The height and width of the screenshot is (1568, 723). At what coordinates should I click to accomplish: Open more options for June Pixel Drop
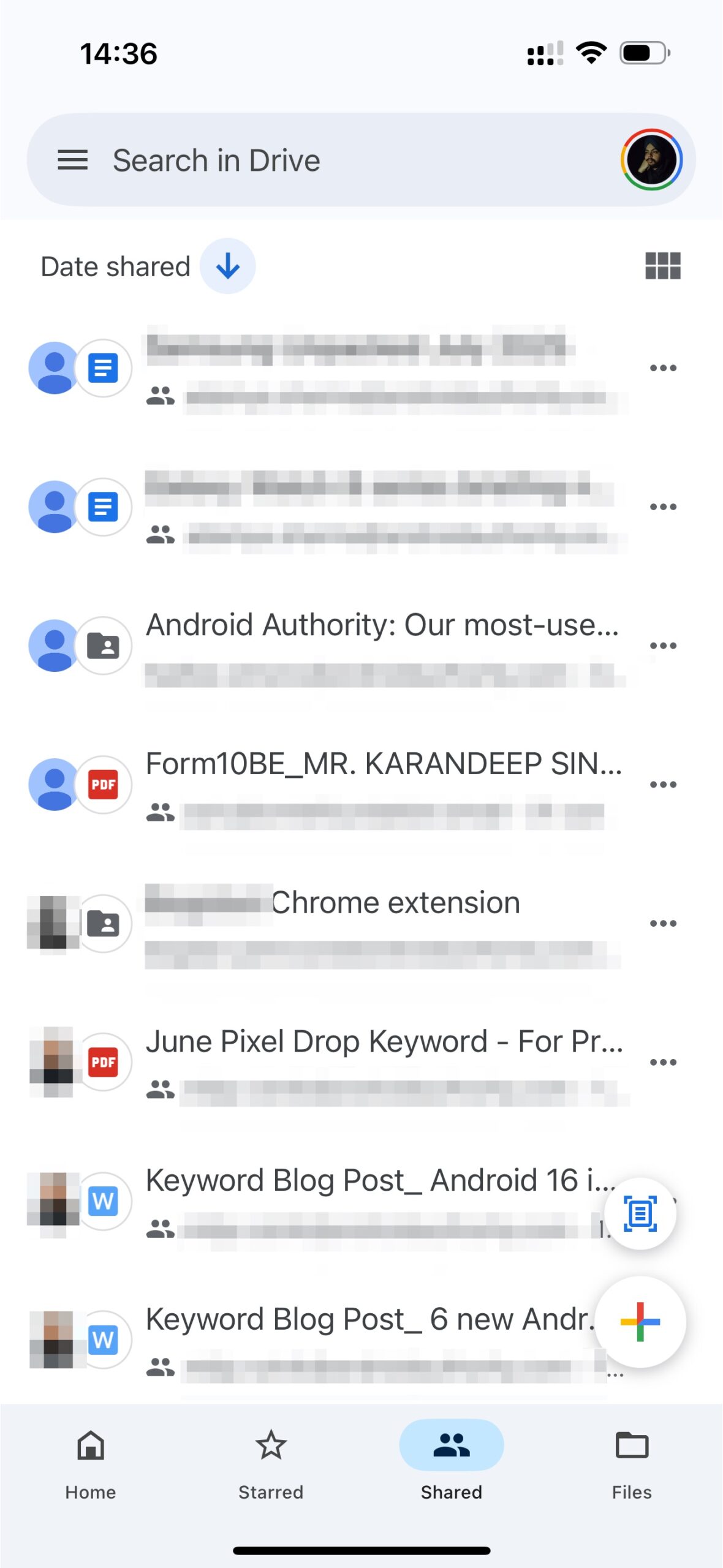click(662, 1063)
